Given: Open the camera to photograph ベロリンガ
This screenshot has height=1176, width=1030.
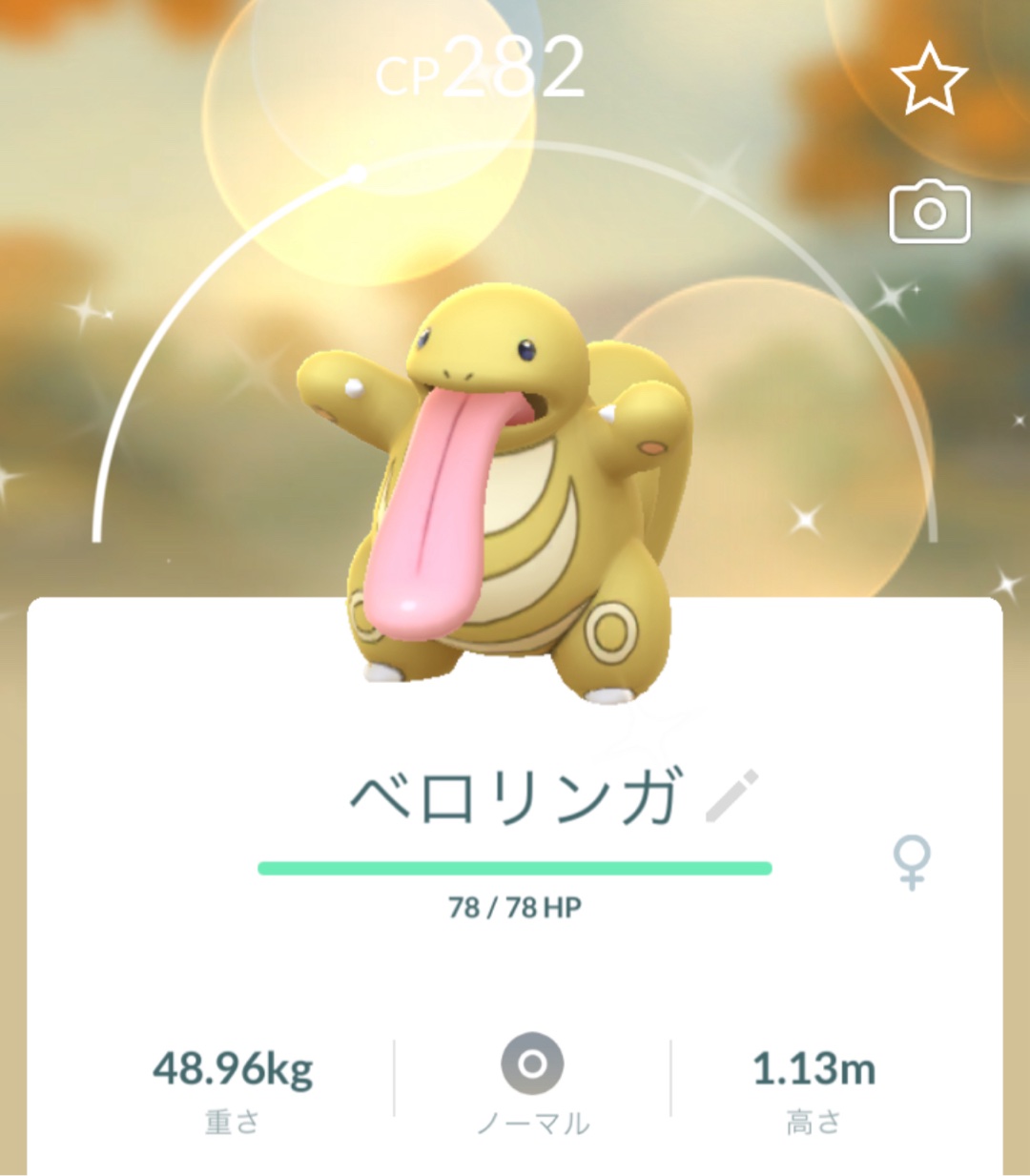Looking at the screenshot, I should 929,212.
